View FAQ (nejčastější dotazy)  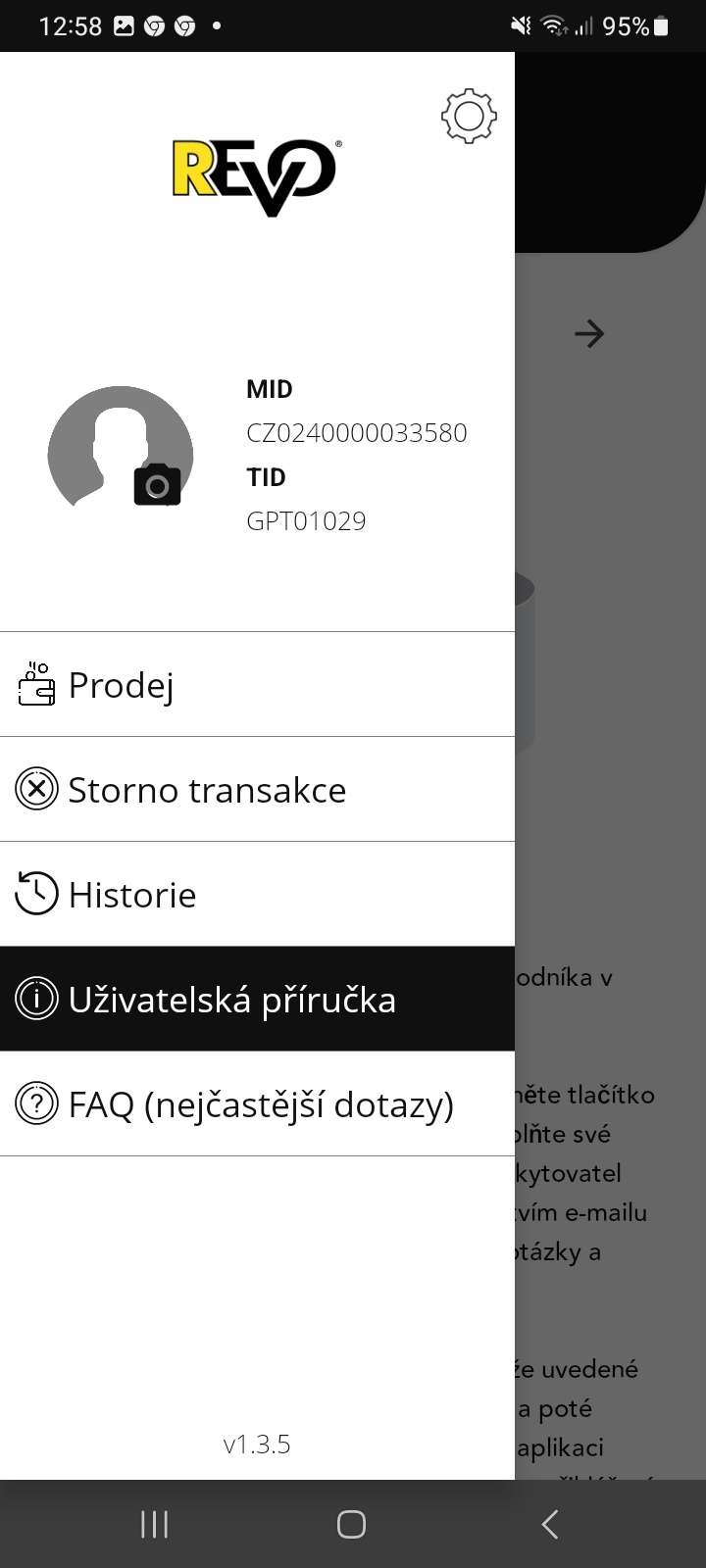click(257, 1104)
